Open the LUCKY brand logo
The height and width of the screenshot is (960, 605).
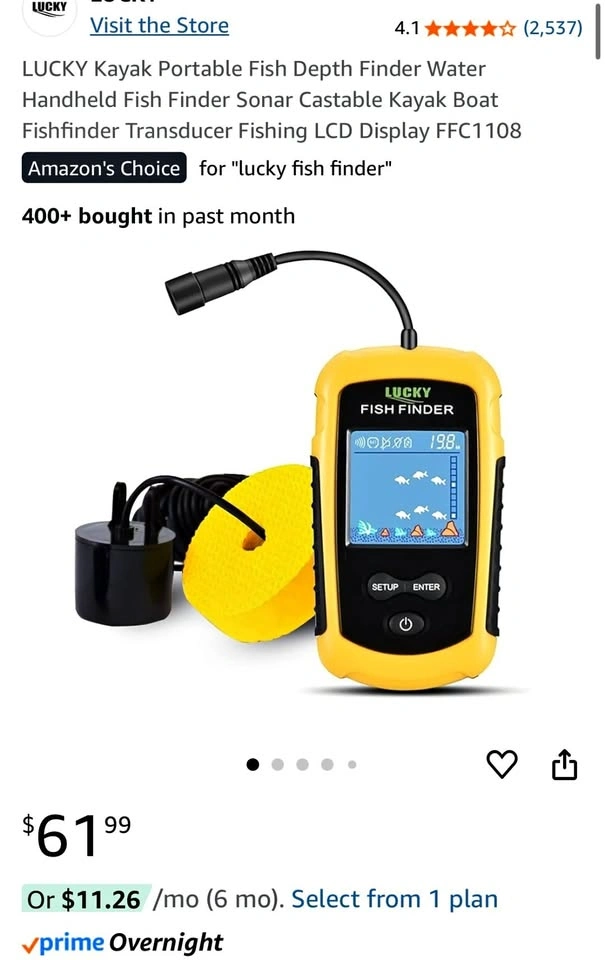[x=50, y=12]
